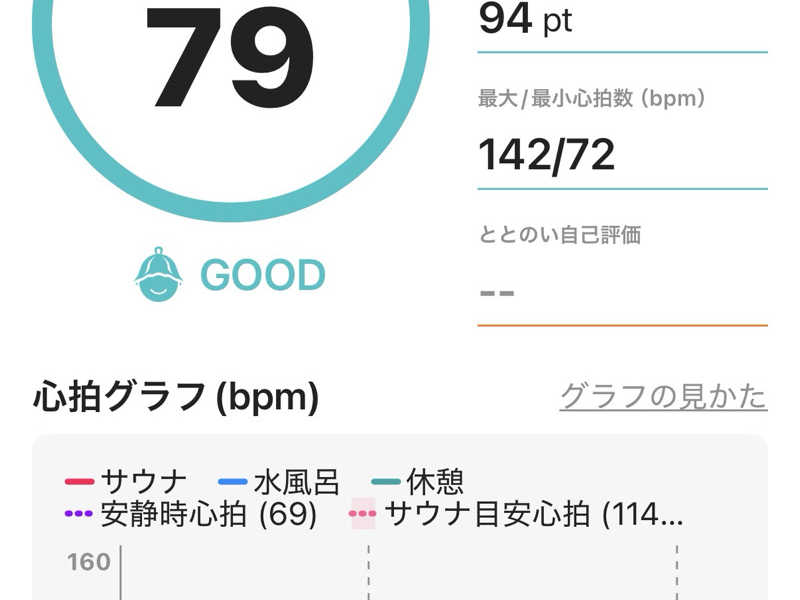Set the ととのい自己評価 value

click(x=620, y=293)
